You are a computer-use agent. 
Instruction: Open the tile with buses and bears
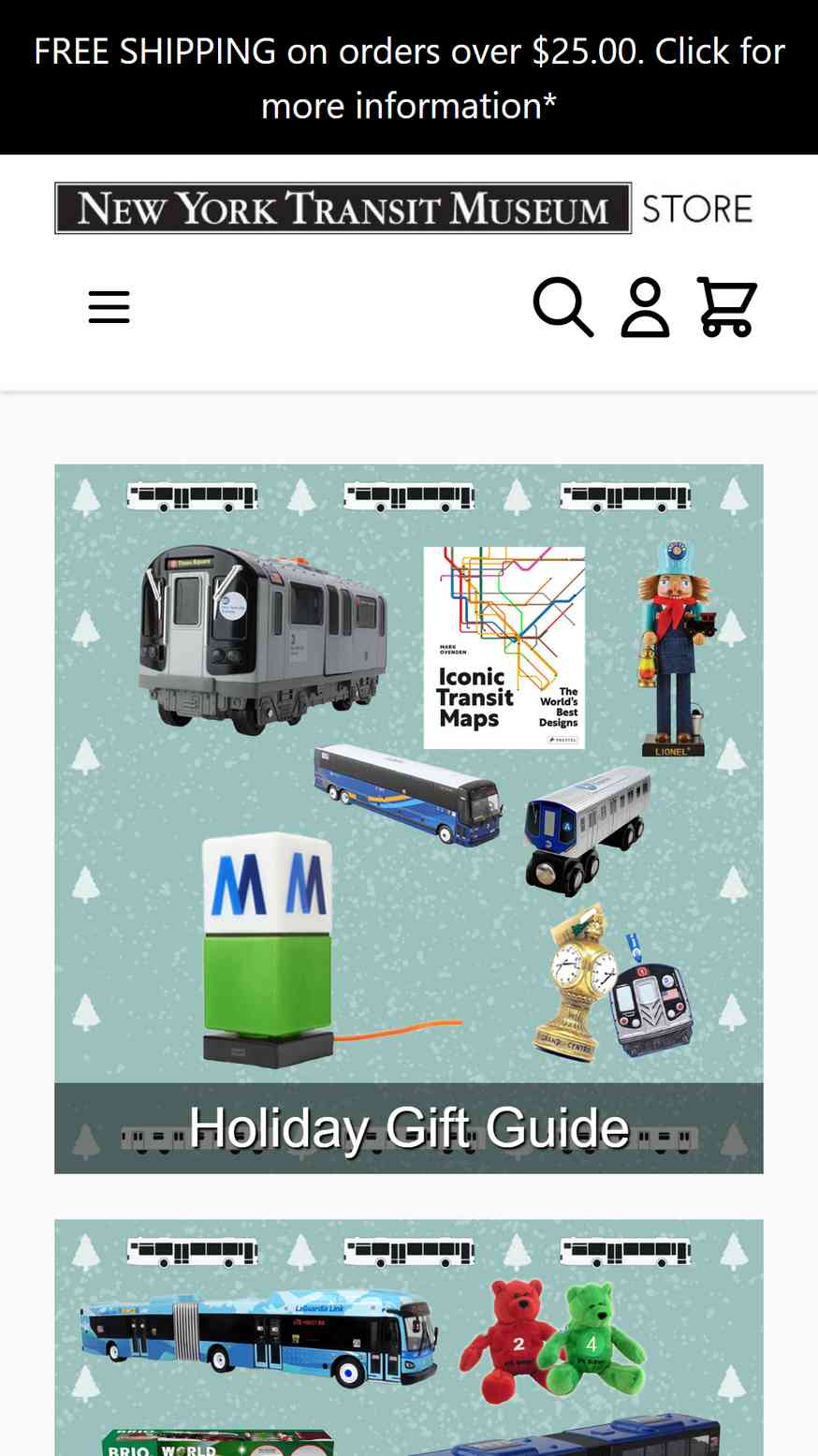coord(409,1337)
